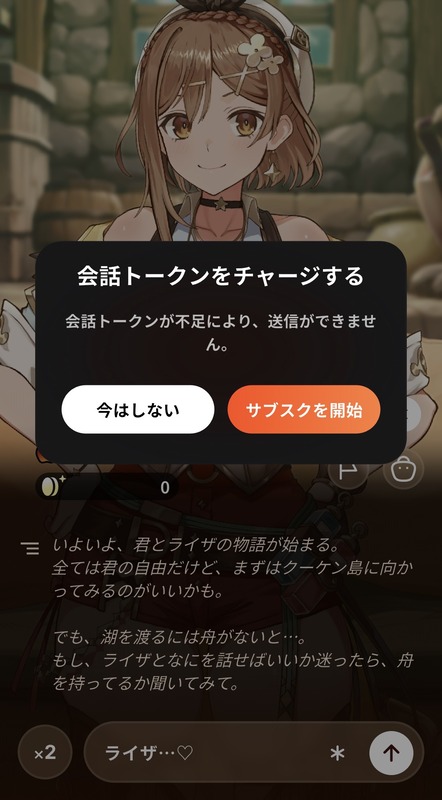Dismiss the dialog with 今はしない
The image size is (442, 800).
pyautogui.click(x=138, y=409)
